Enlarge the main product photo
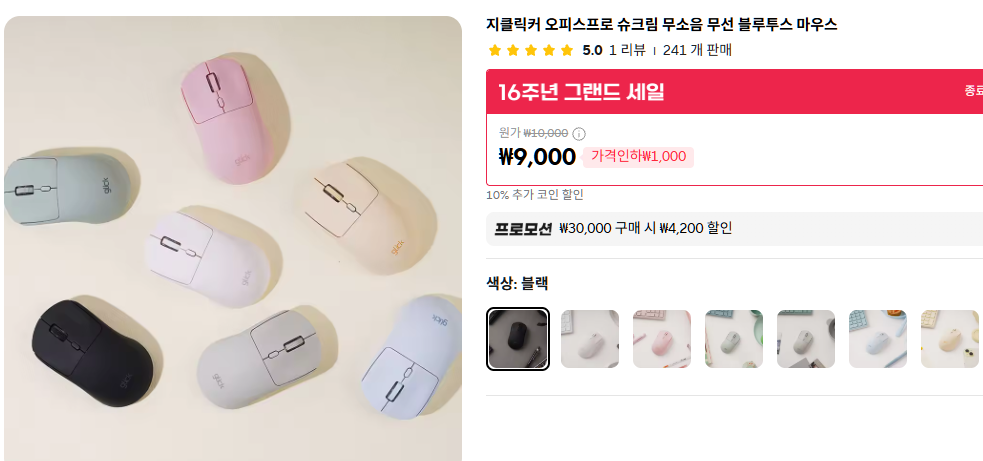The height and width of the screenshot is (461, 983). (233, 238)
